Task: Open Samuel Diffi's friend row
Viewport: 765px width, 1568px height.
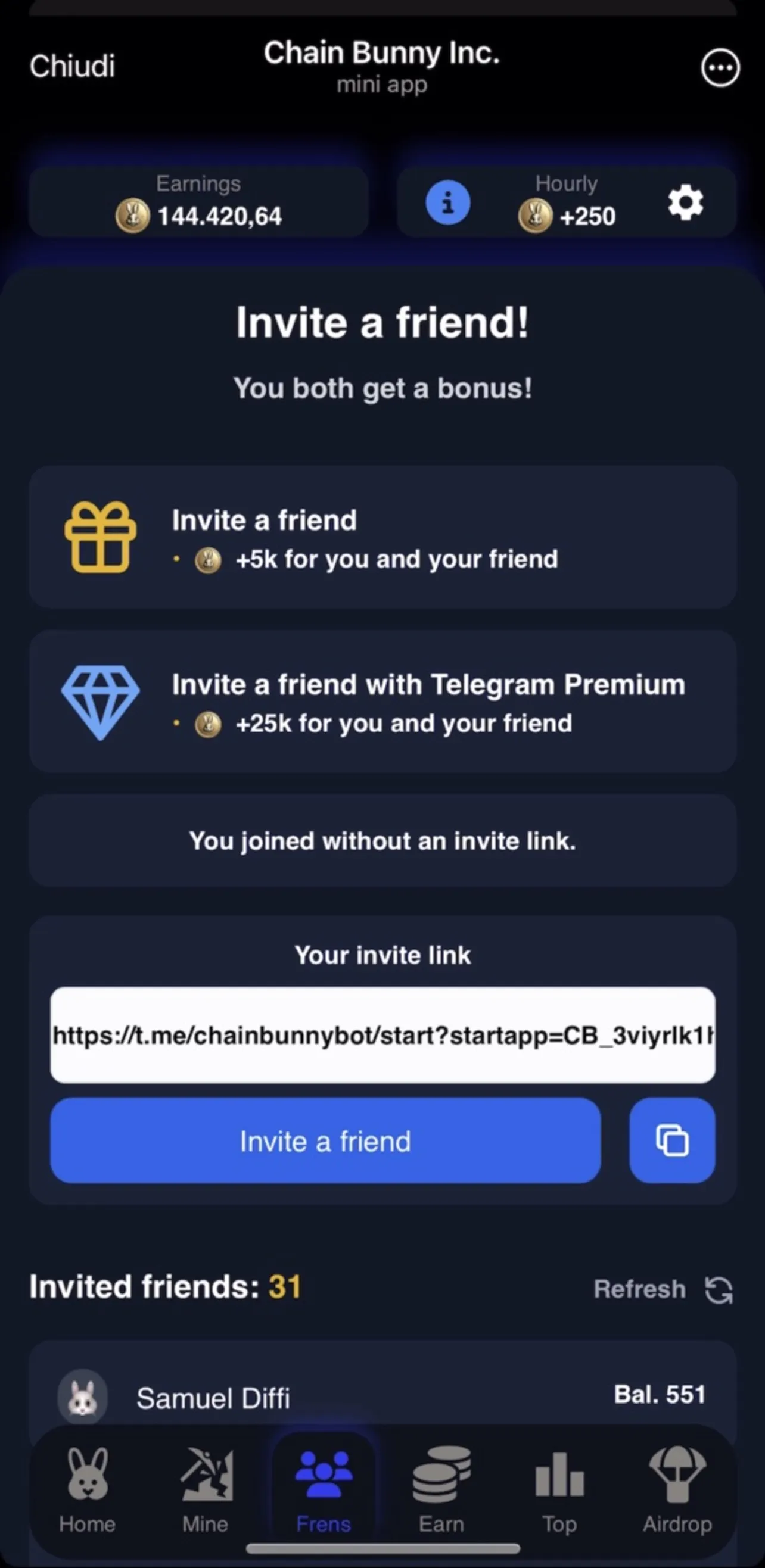Action: [382, 1398]
